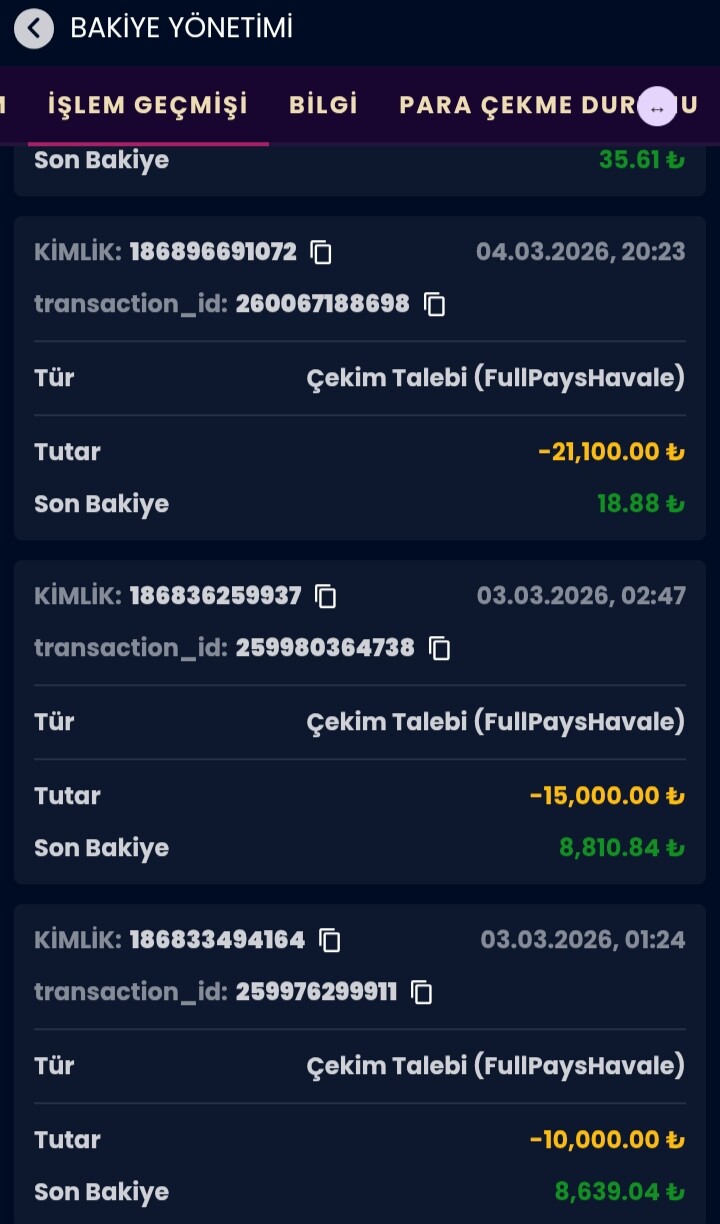720x1224 pixels.
Task: Select the İŞLEM GEÇMİŞİ tab
Action: tap(148, 105)
